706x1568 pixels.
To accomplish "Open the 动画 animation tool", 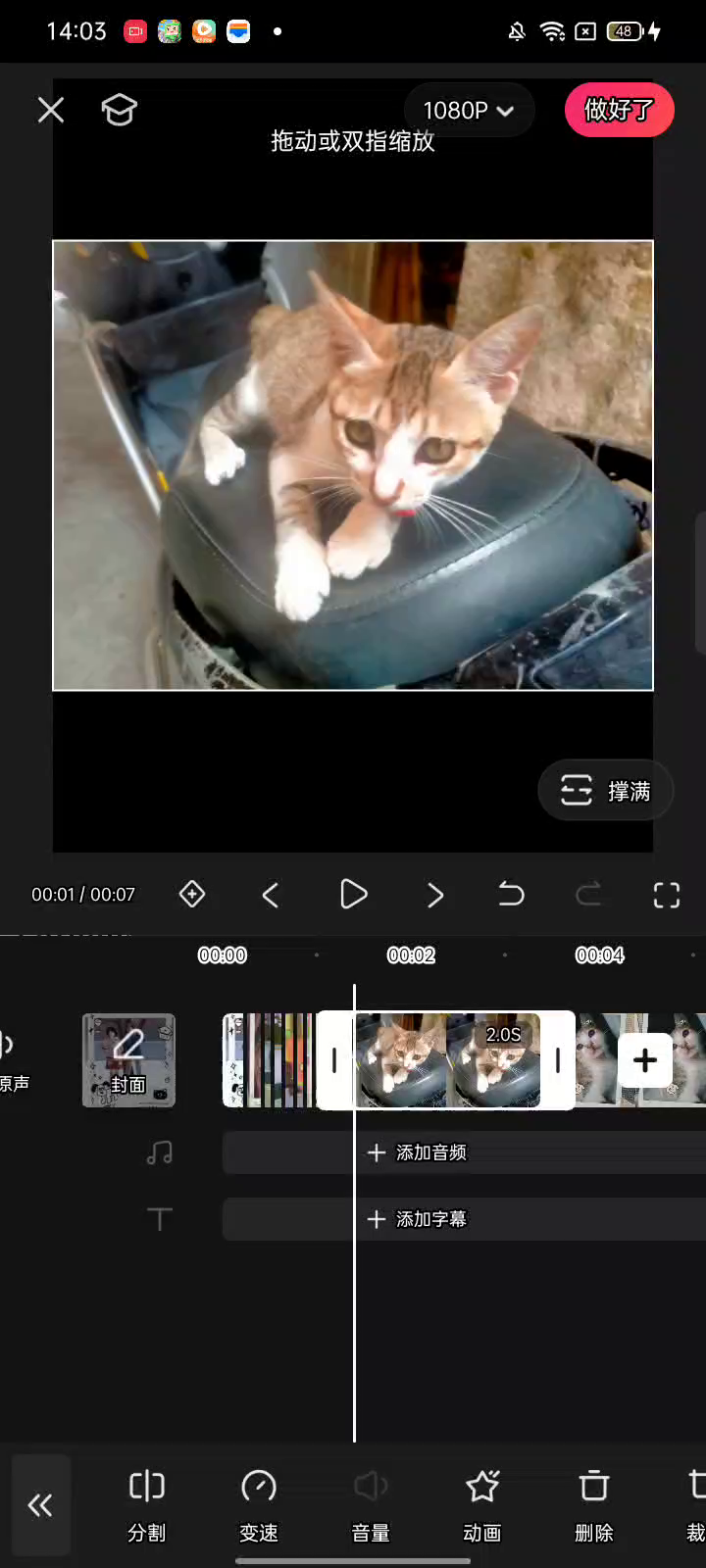I will pyautogui.click(x=482, y=1504).
